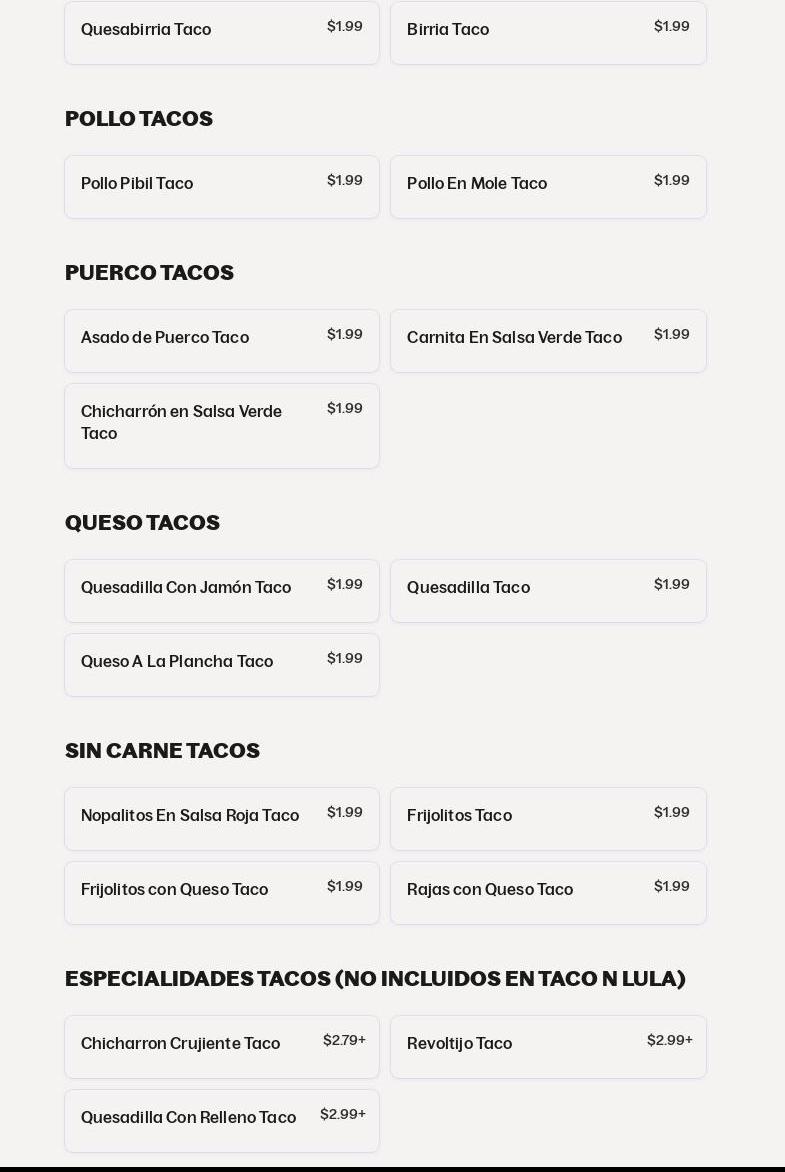This screenshot has width=785, height=1172.
Task: Select the Frijolitos Taco item
Action: coord(548,818)
